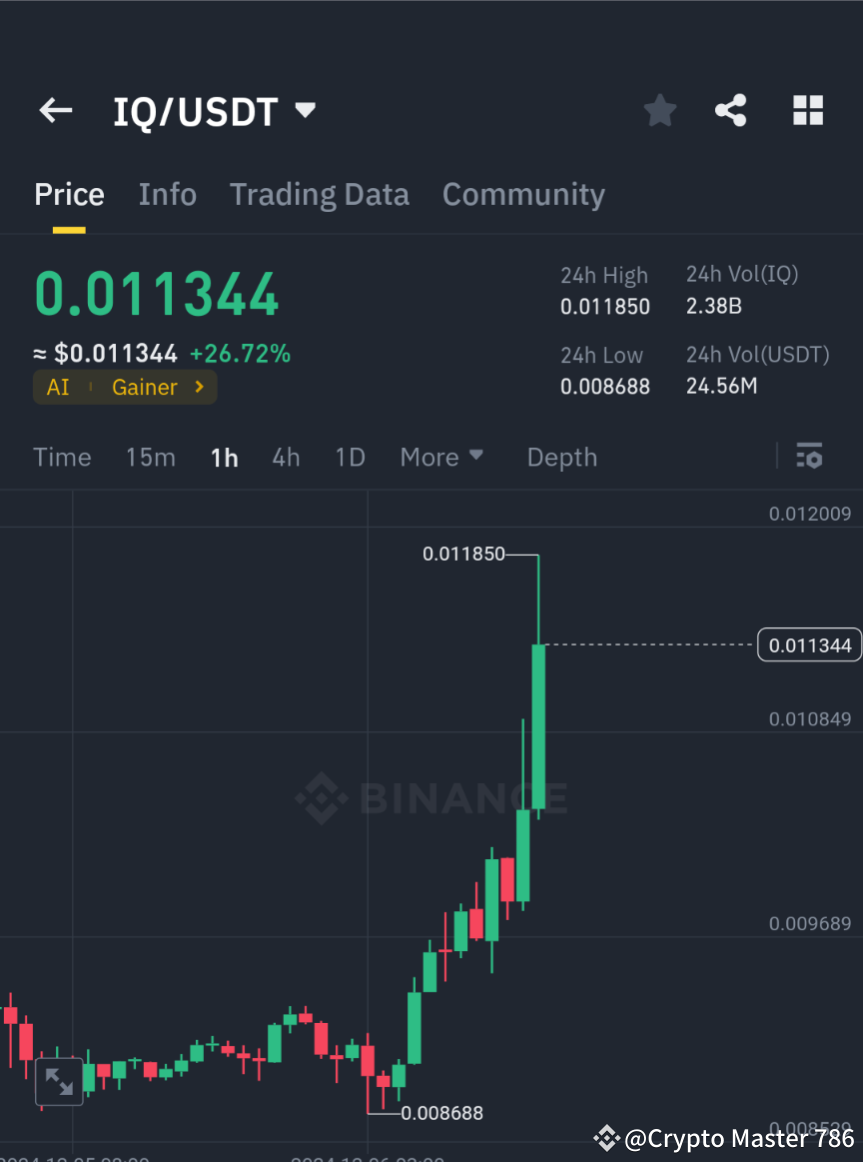Select the Time interval option
This screenshot has height=1162, width=863.
(62, 457)
